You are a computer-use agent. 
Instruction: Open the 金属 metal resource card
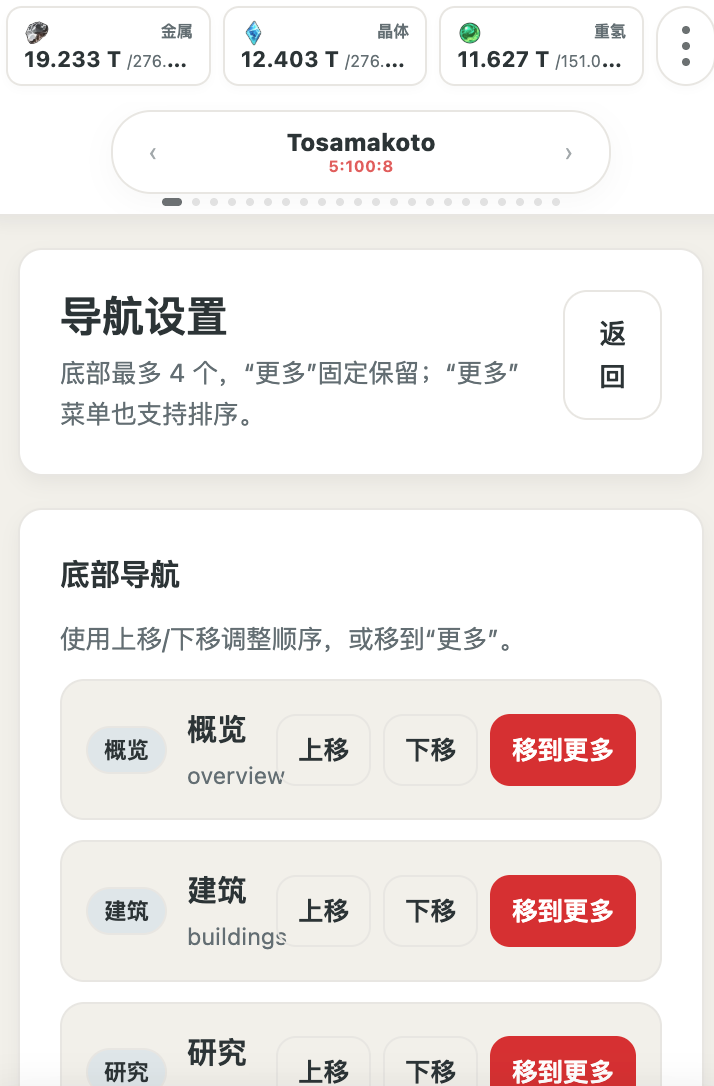click(x=108, y=46)
